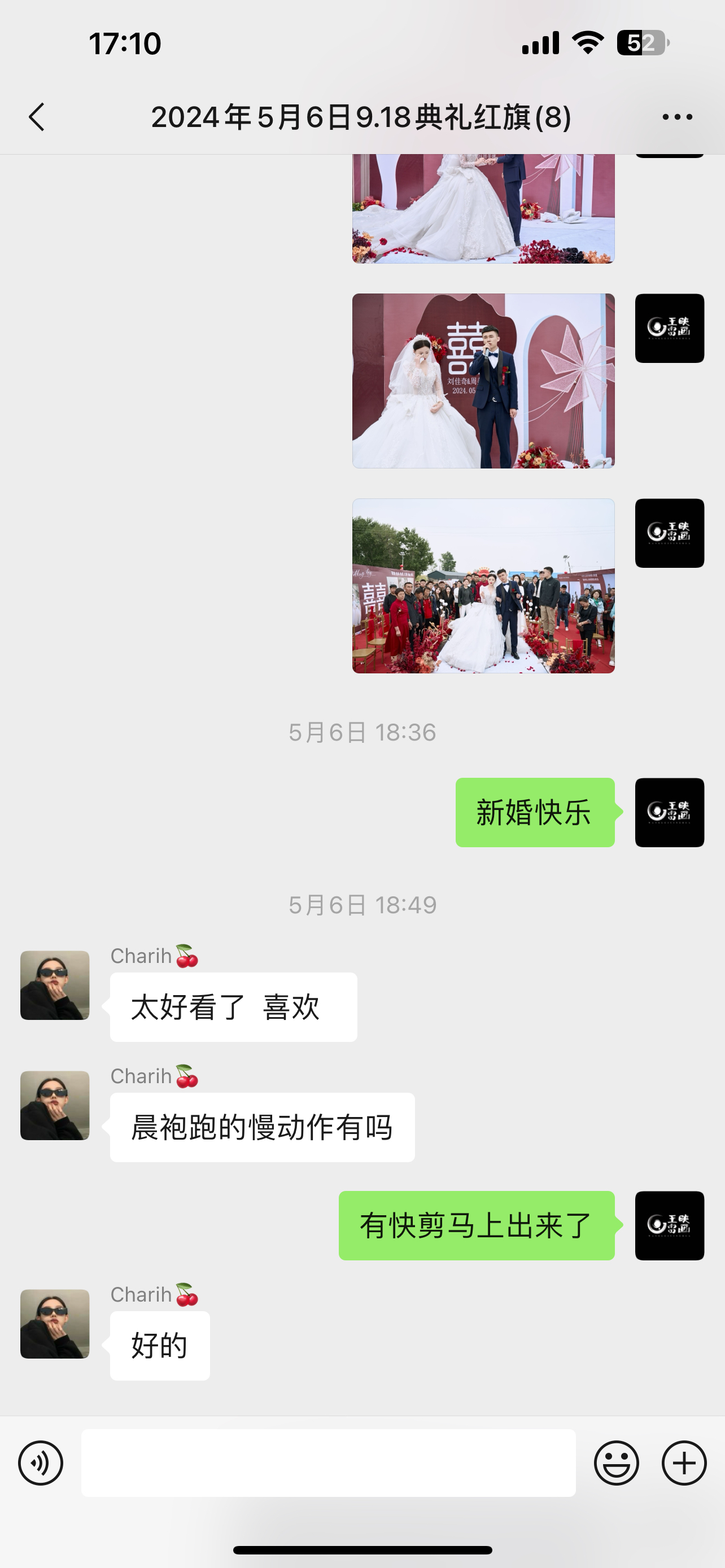The image size is (725, 1568).
Task: Go back to the chat list
Action: pyautogui.click(x=37, y=117)
